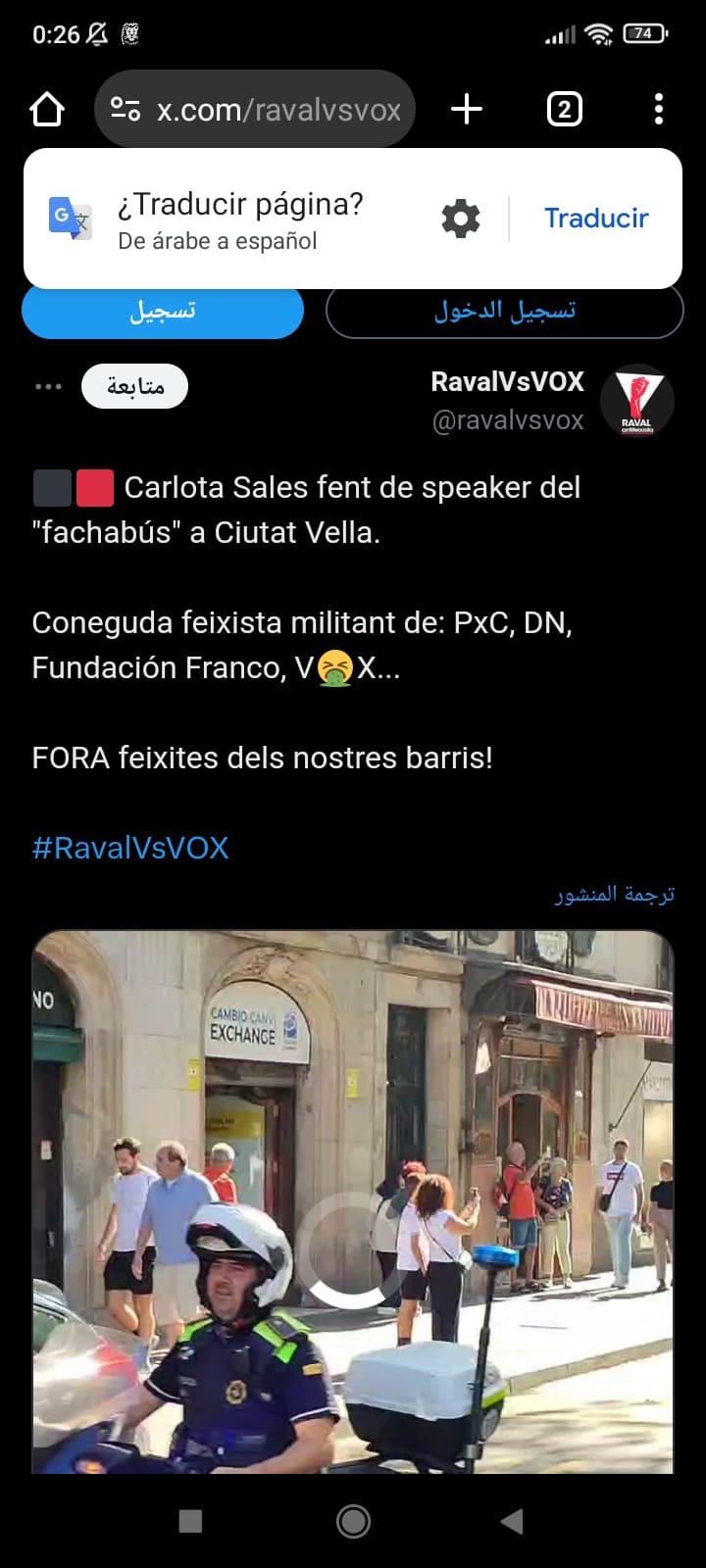Open recent apps from the navigation bar

click(x=190, y=1521)
